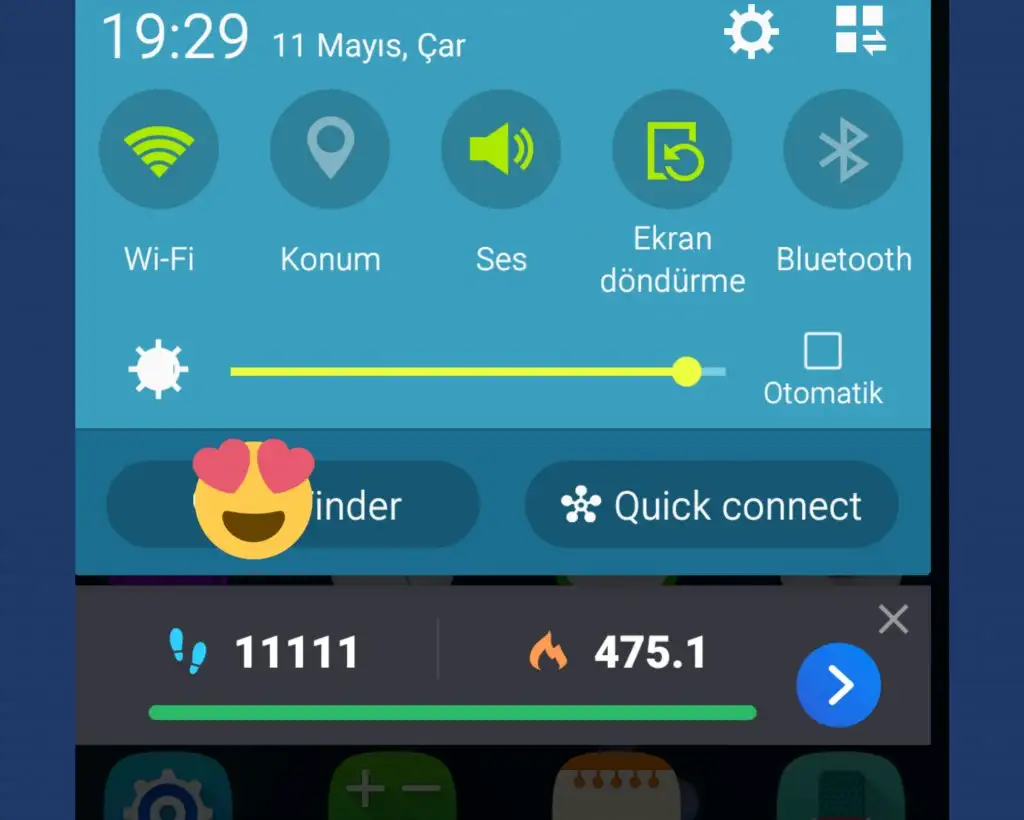Disable Ekran döndürme screen rotation

[x=672, y=149]
